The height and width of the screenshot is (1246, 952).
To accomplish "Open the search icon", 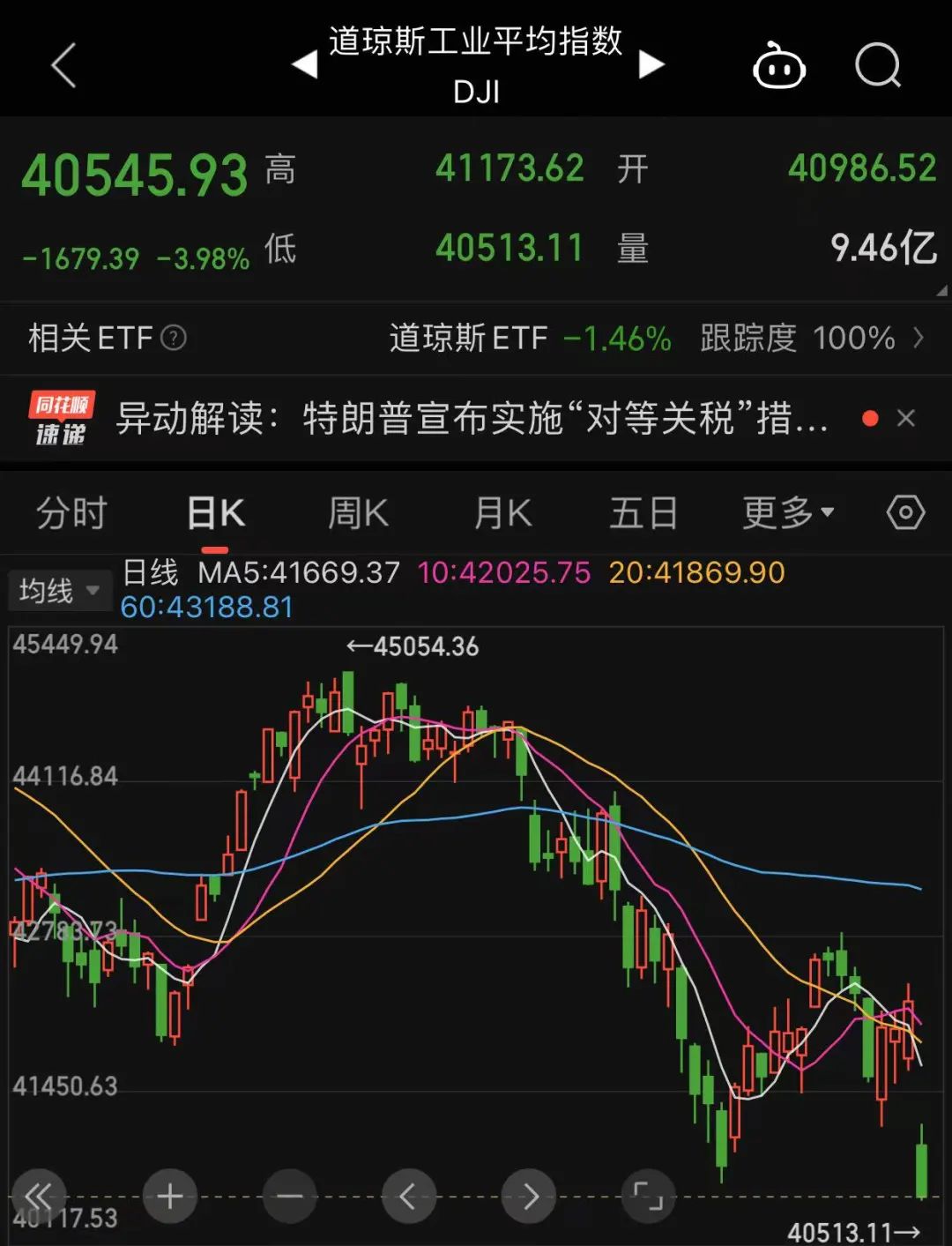I will click(x=877, y=67).
